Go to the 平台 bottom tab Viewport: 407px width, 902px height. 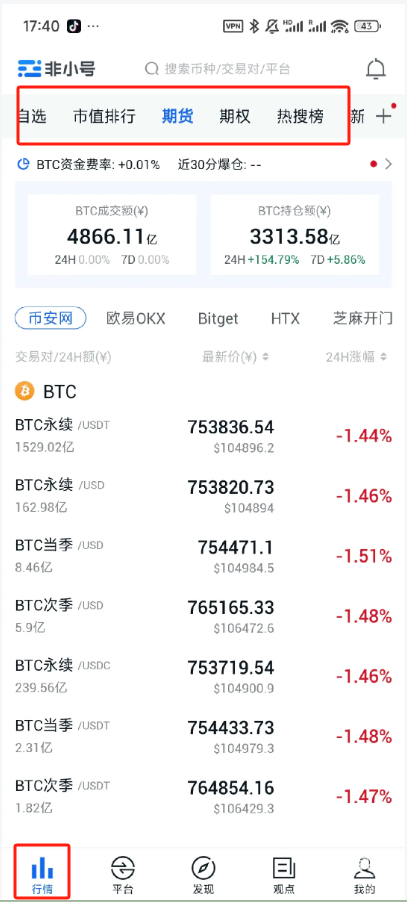(123, 876)
